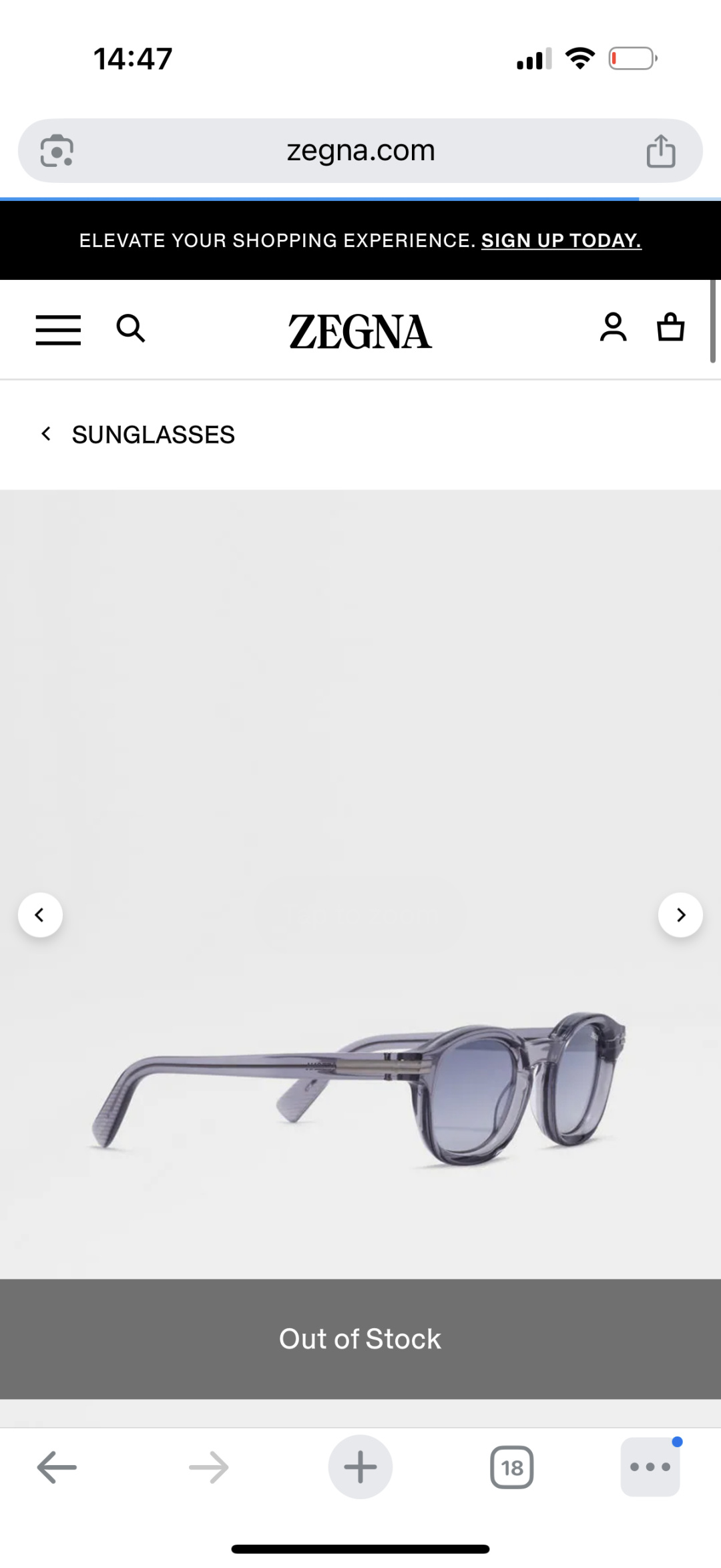721x1568 pixels.
Task: Go to the account profile icon
Action: tap(613, 327)
